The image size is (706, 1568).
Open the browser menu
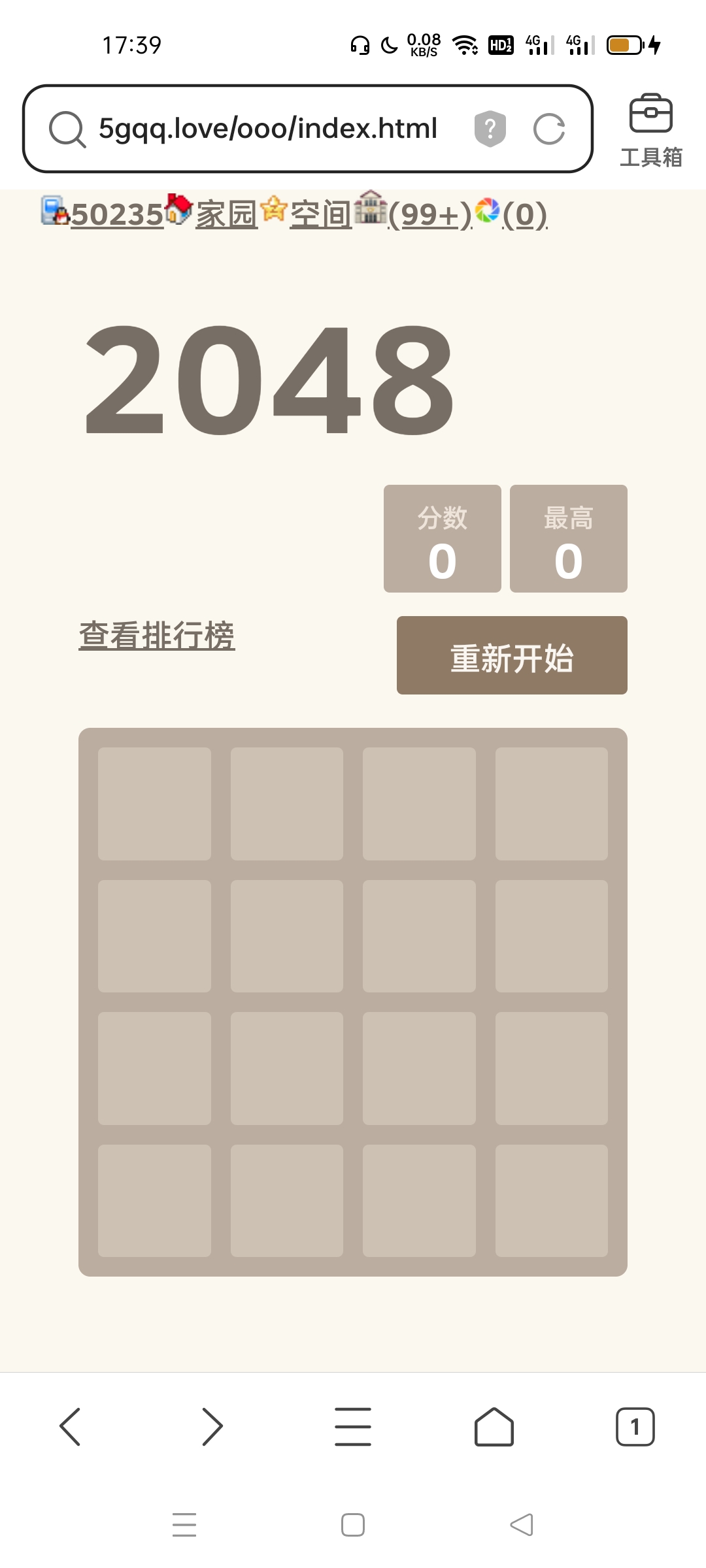tap(353, 1426)
